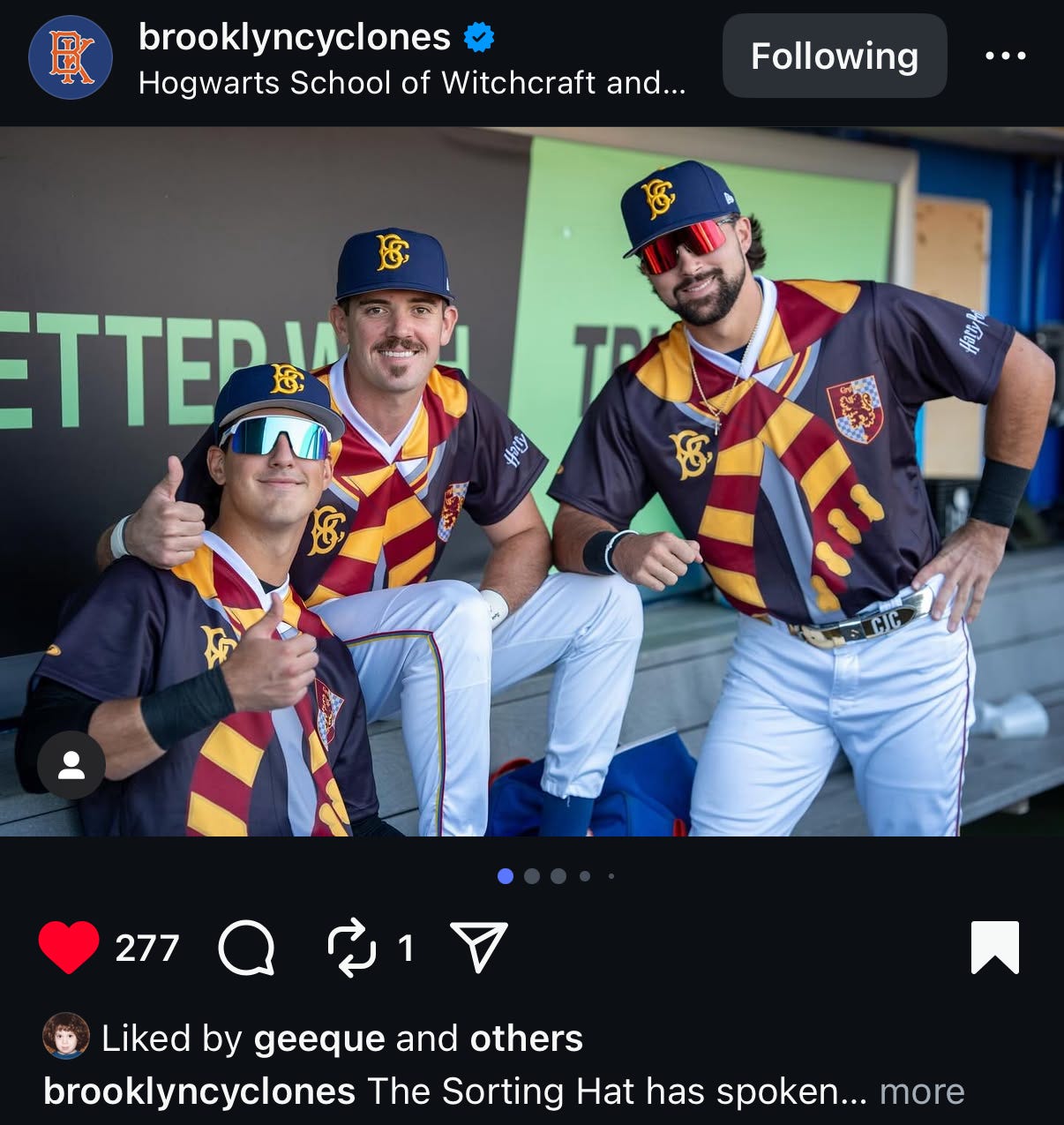Viewport: 1064px width, 1125px height.
Task: Unlike the post via heart icon
Action: pos(69,948)
